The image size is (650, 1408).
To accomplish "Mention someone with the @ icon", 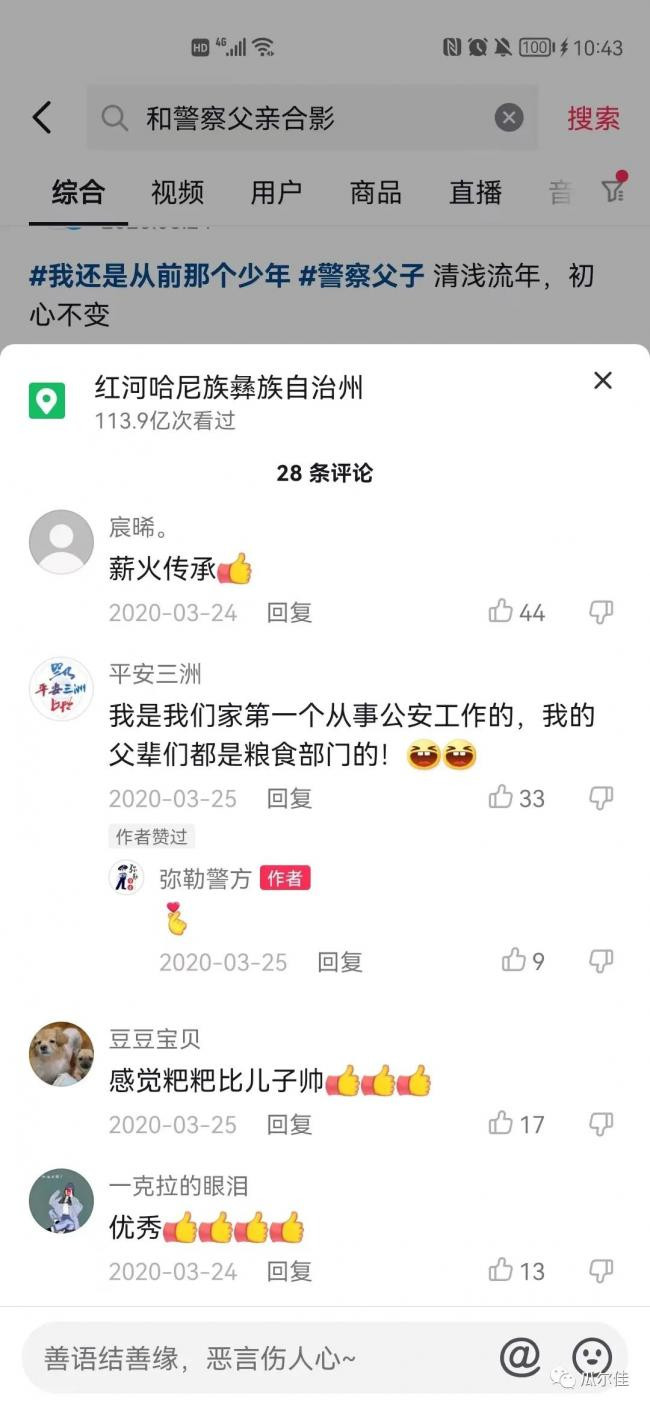I will [x=519, y=1357].
